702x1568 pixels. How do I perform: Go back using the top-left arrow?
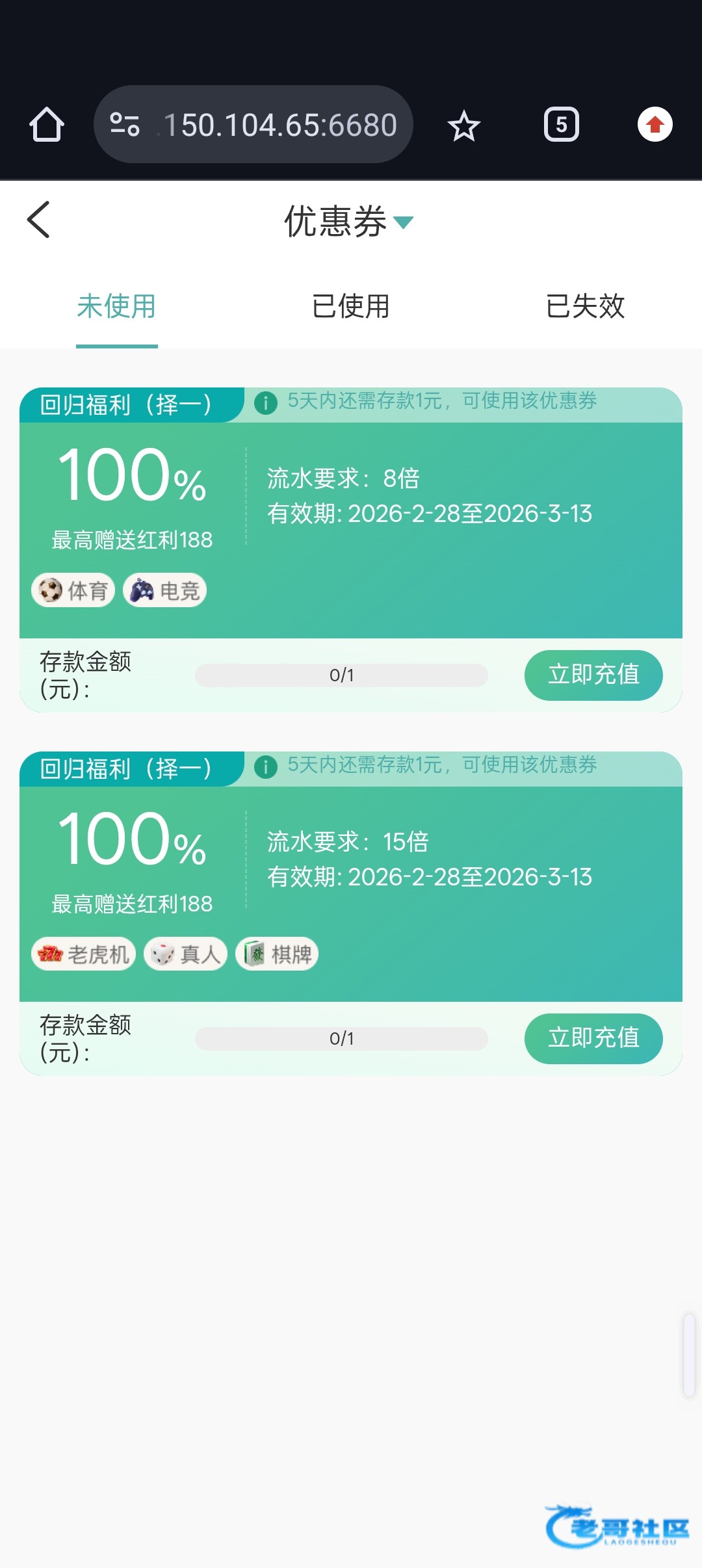click(38, 220)
